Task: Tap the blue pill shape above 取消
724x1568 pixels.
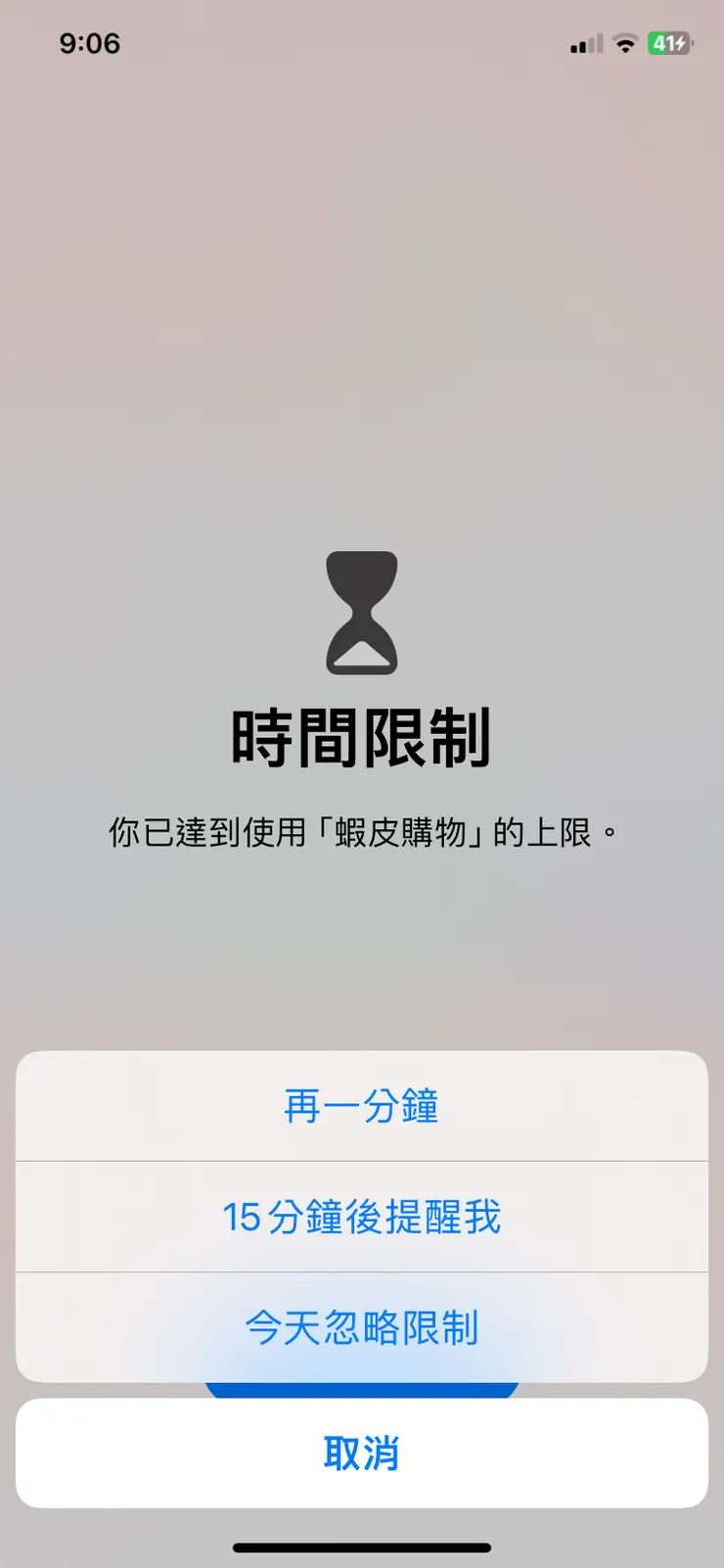Action: point(362,1386)
